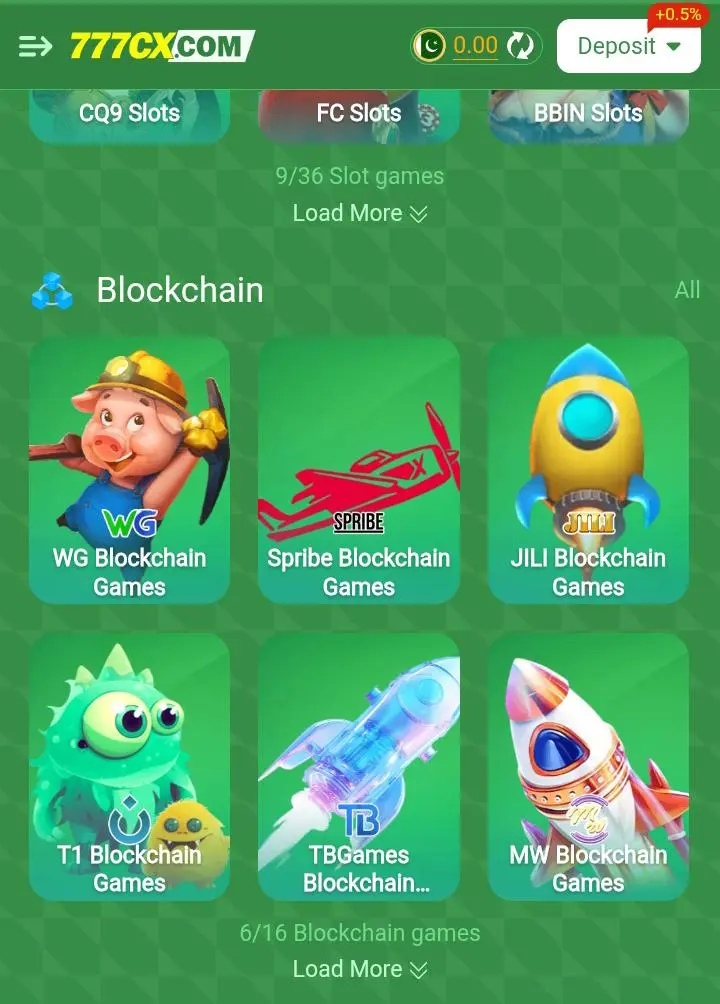Open CQ9 Slots tile
The width and height of the screenshot is (720, 1004).
[129, 115]
